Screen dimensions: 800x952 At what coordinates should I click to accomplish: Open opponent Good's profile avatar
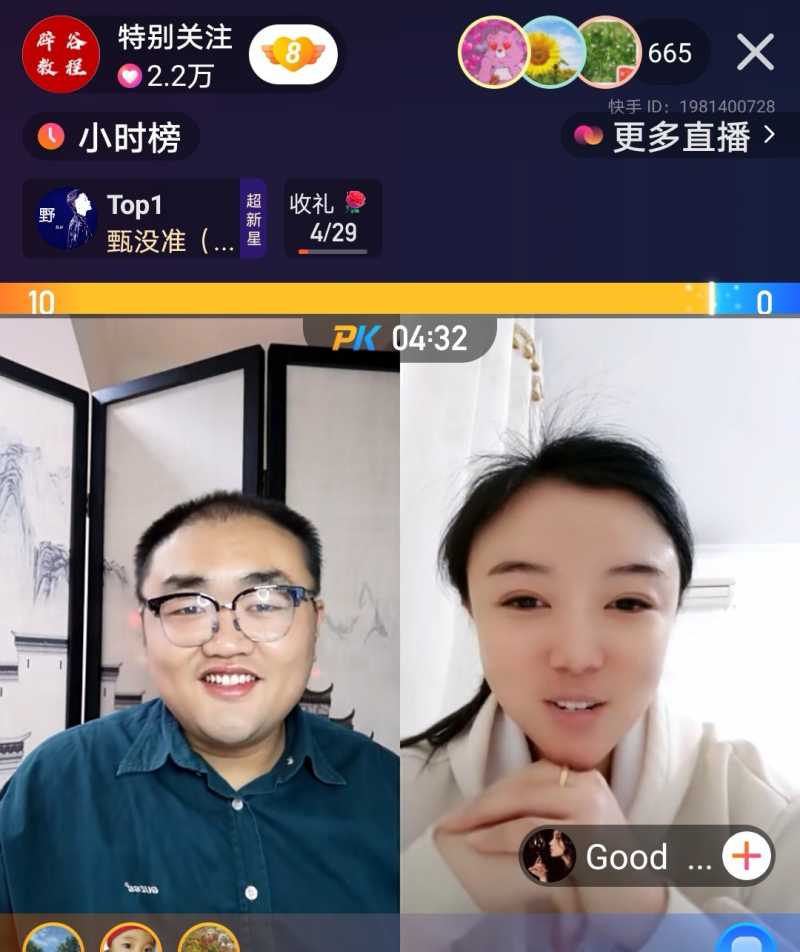point(549,856)
